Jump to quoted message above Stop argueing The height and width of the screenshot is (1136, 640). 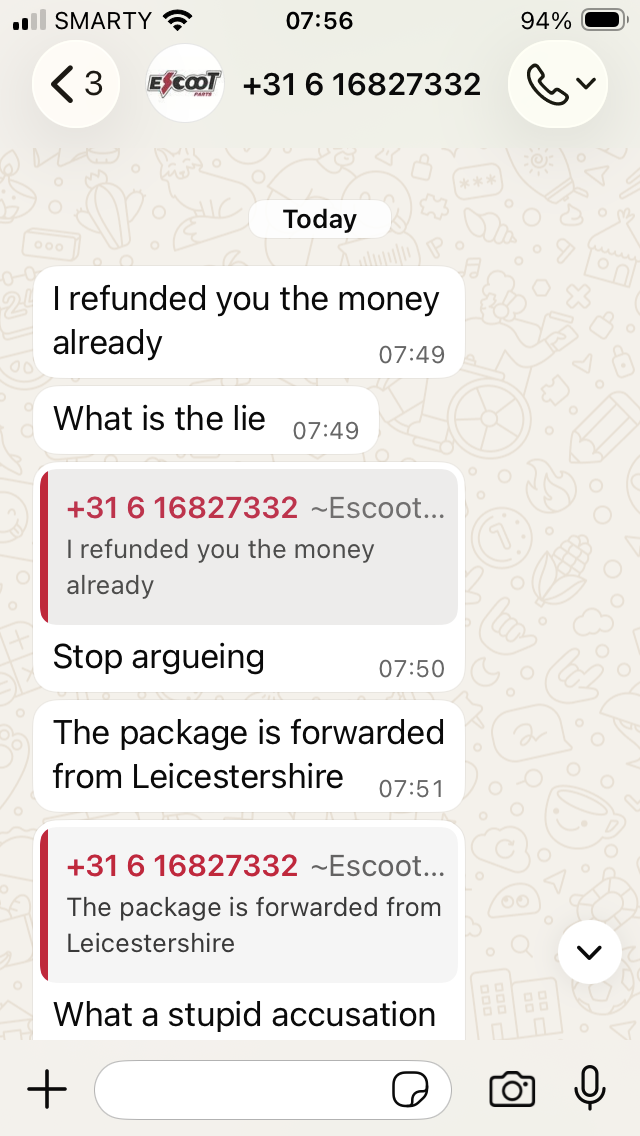click(250, 548)
